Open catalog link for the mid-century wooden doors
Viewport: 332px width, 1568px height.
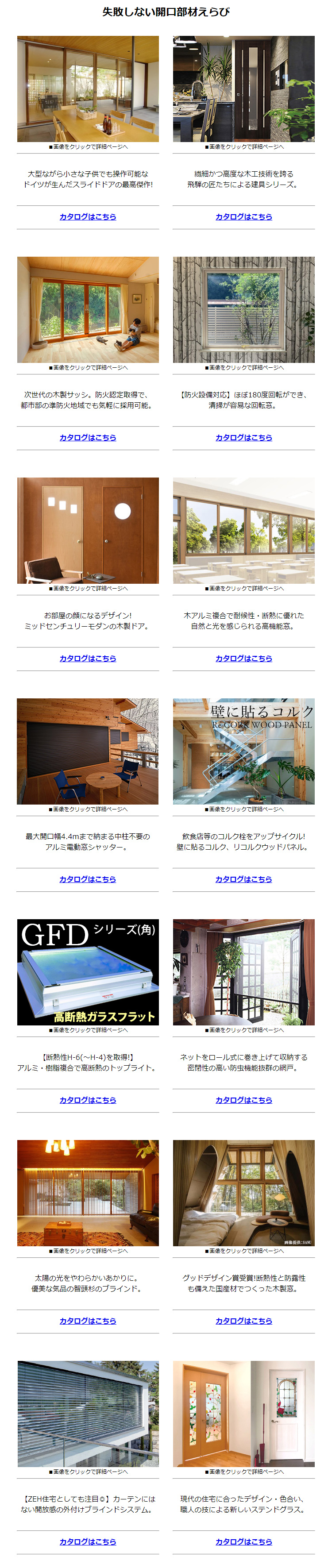[x=88, y=659]
